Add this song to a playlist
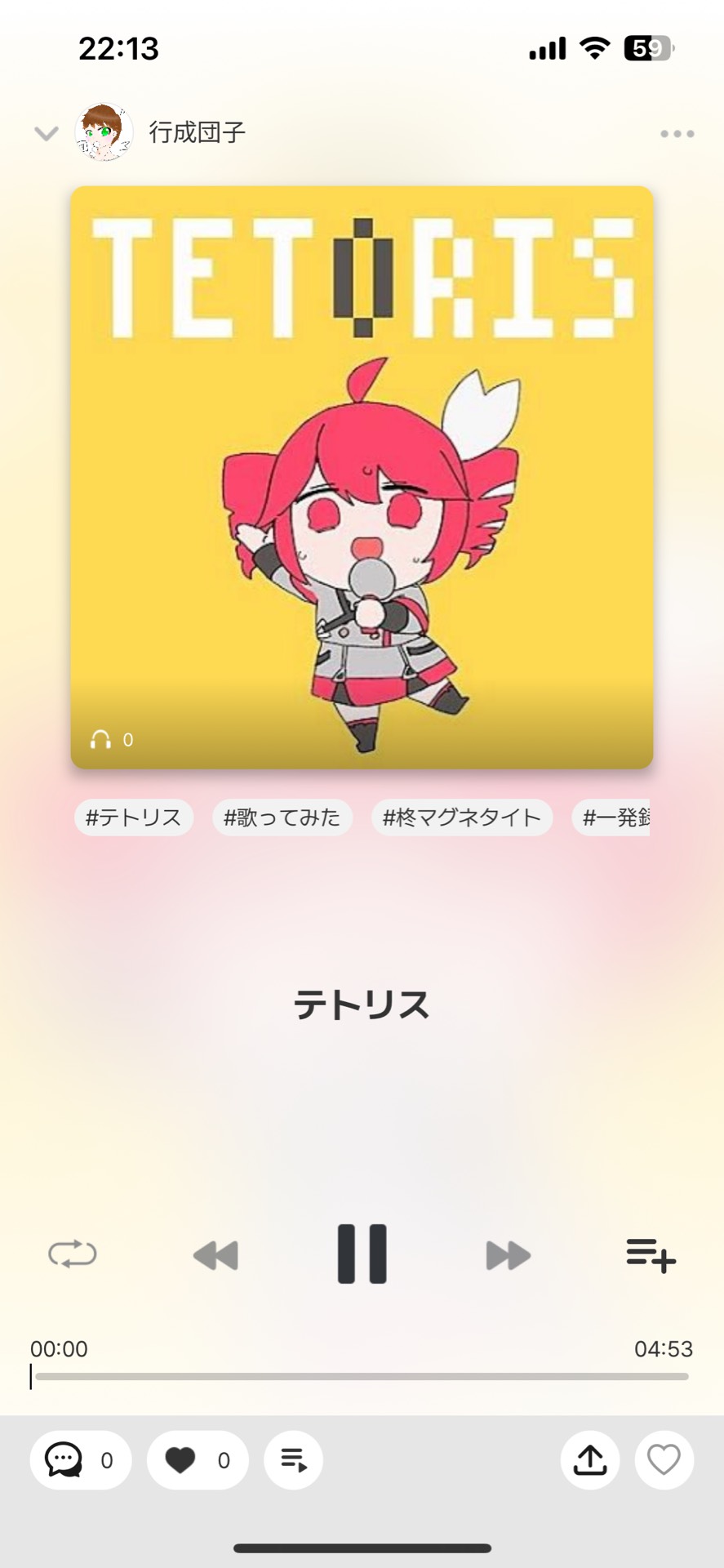This screenshot has width=724, height=1568. coord(651,1255)
